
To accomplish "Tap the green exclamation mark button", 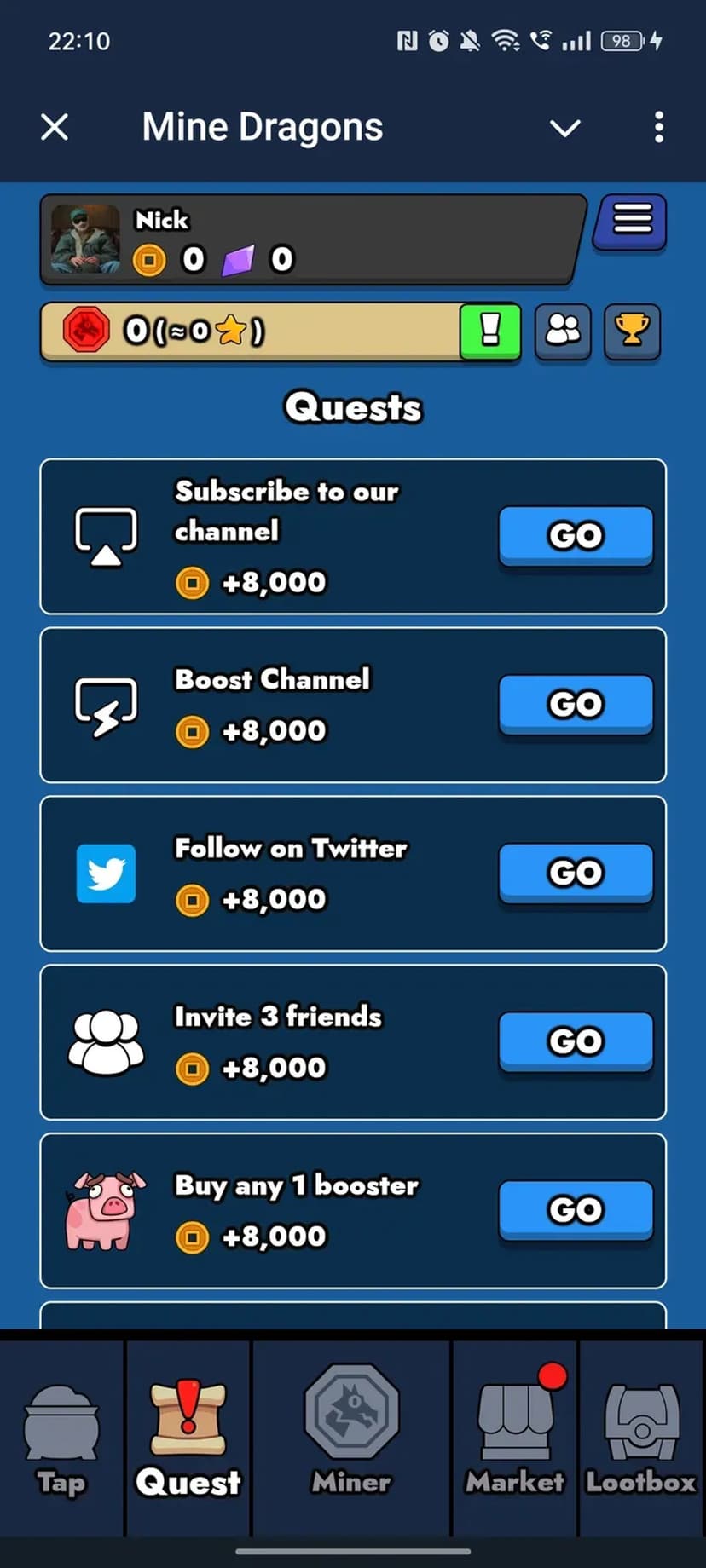I will click(x=490, y=330).
